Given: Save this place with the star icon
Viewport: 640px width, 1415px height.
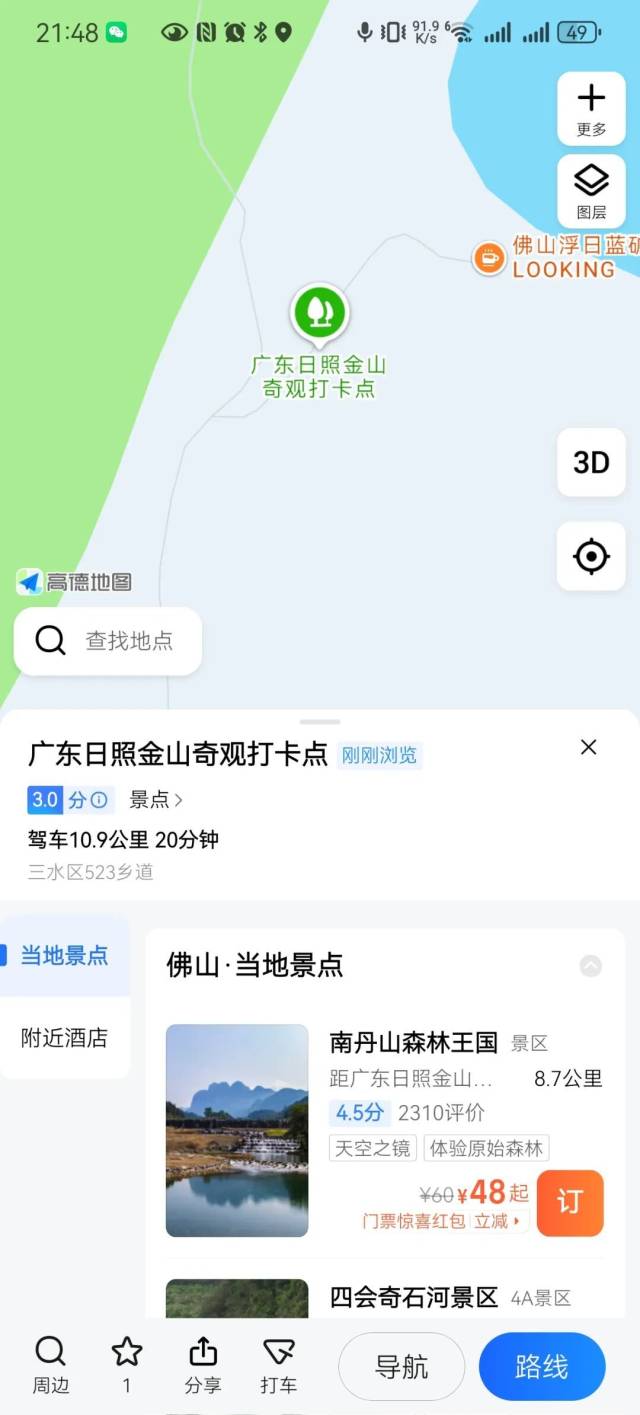Looking at the screenshot, I should pyautogui.click(x=127, y=1365).
